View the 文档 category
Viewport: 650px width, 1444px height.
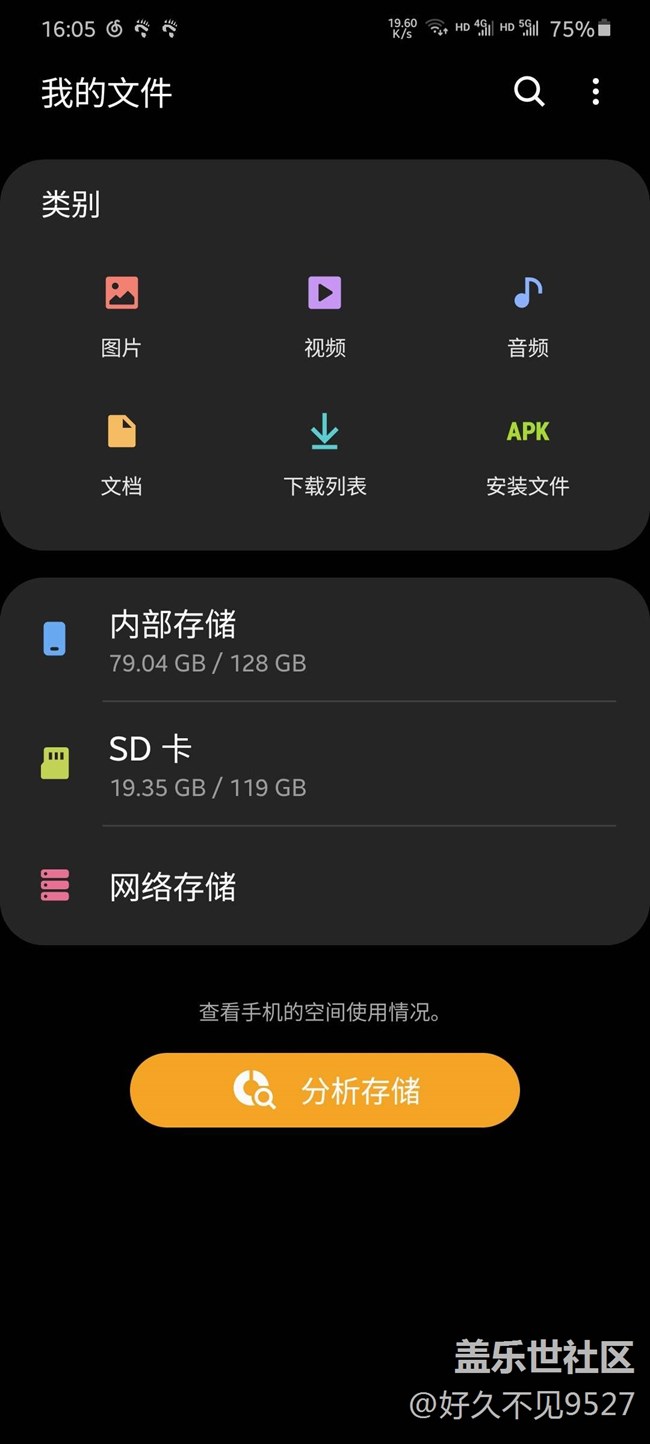(121, 453)
